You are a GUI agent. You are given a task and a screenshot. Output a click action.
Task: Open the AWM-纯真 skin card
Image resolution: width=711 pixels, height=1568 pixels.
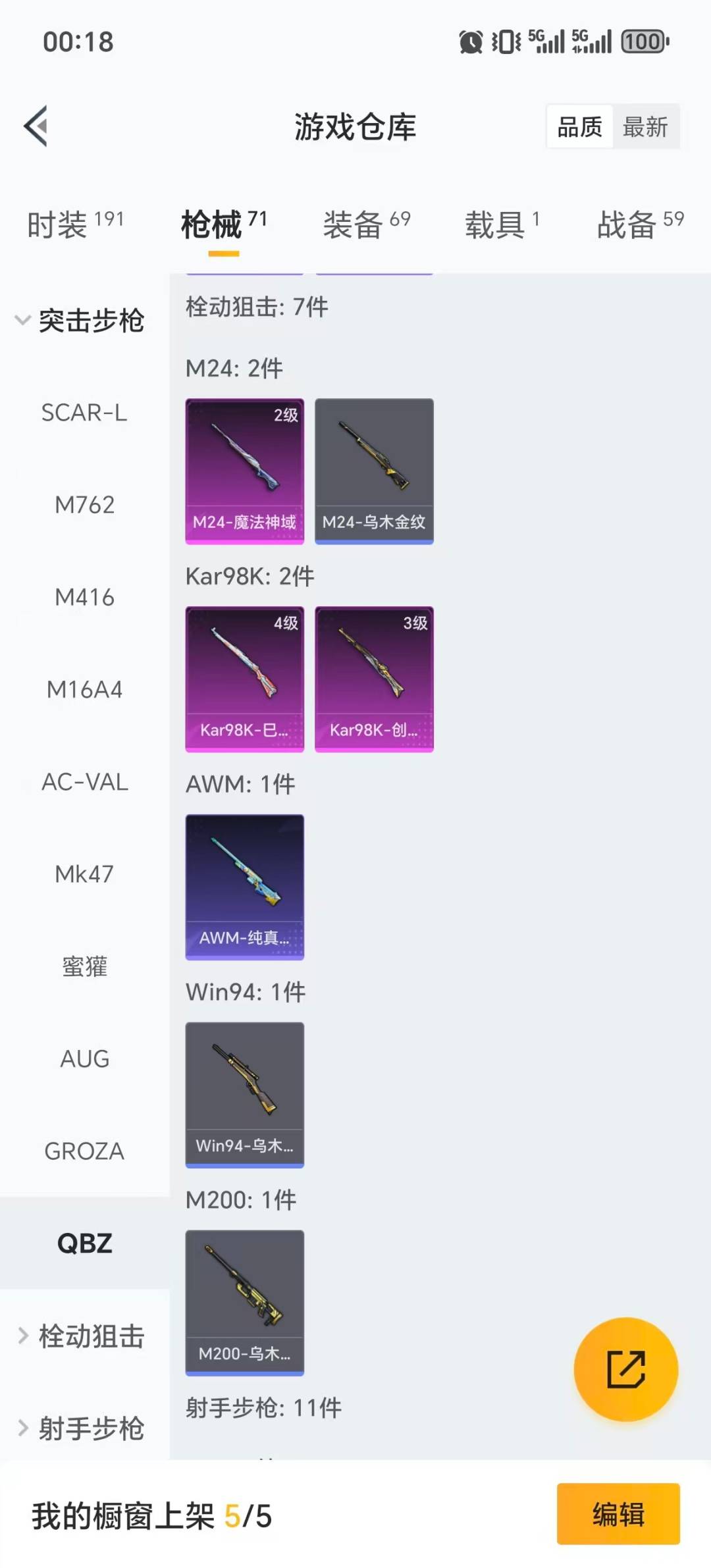pyautogui.click(x=244, y=887)
